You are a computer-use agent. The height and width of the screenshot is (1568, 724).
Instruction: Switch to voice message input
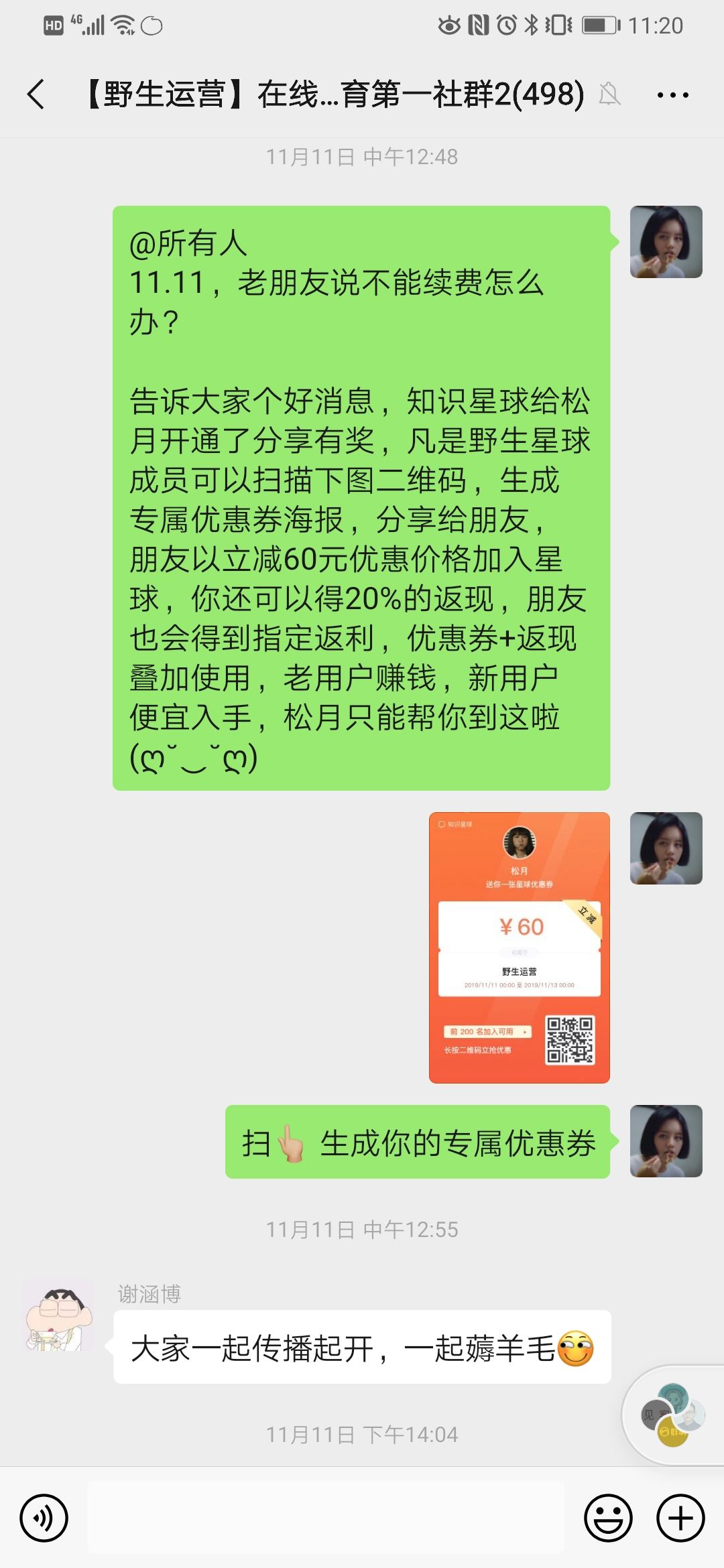tap(44, 1518)
